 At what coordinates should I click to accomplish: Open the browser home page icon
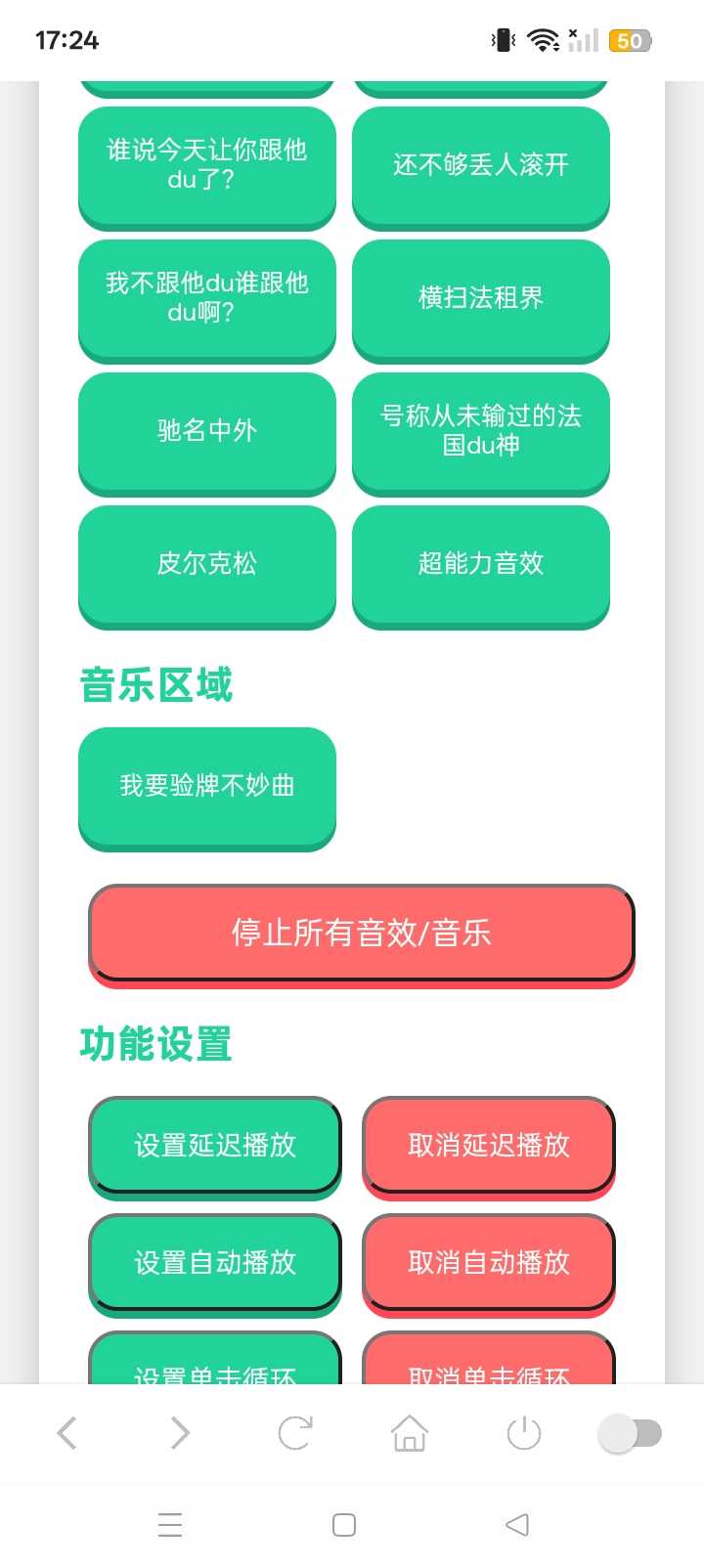click(409, 1433)
